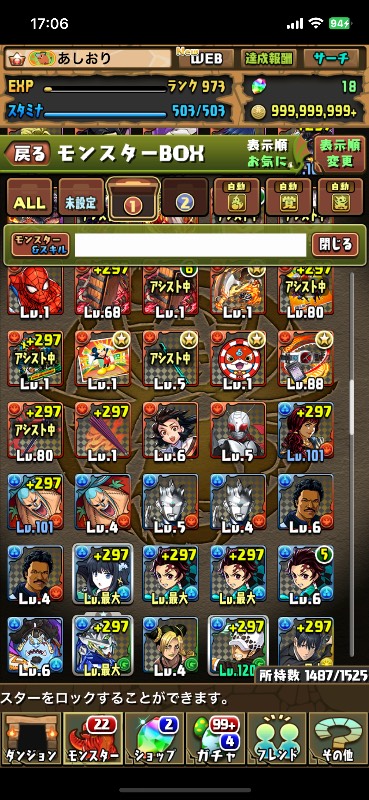Viewport: 369px width, 800px height.
Task: Go to the ダンジョン tab
Action: coord(31,738)
